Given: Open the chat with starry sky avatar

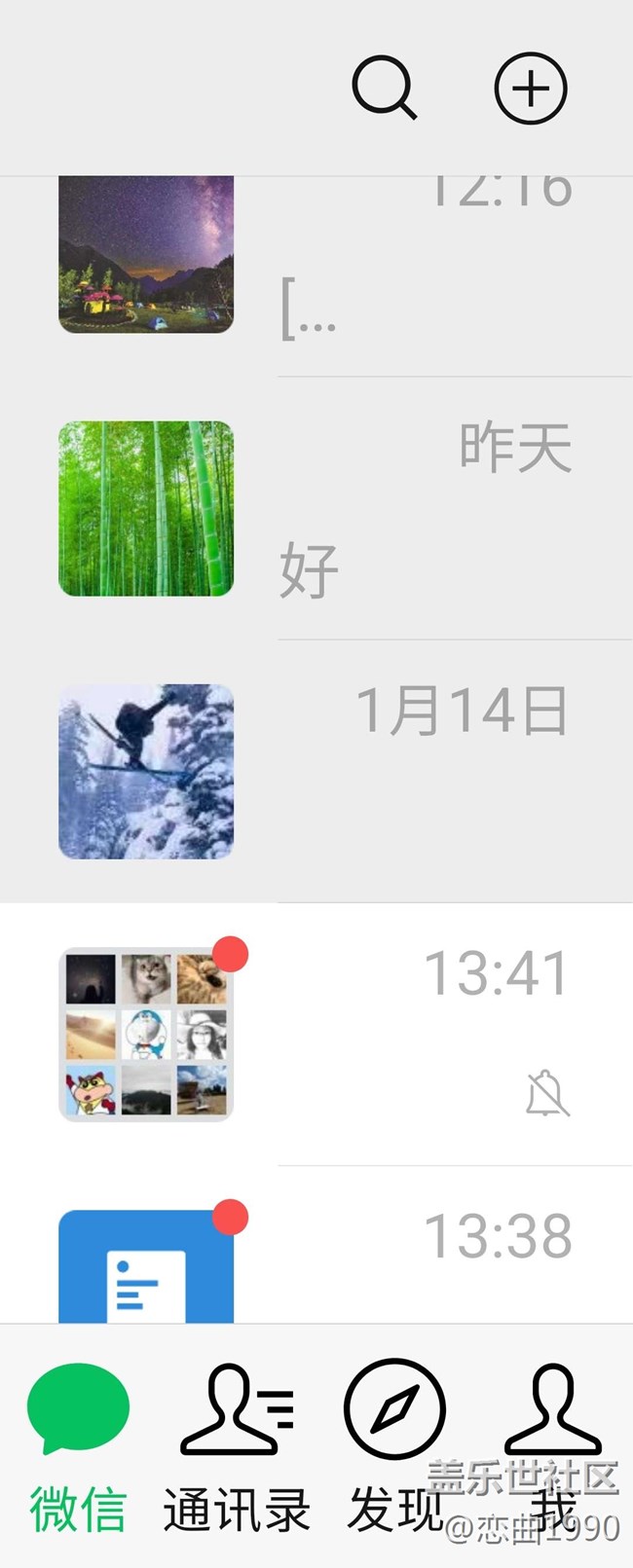Looking at the screenshot, I should coord(316,263).
